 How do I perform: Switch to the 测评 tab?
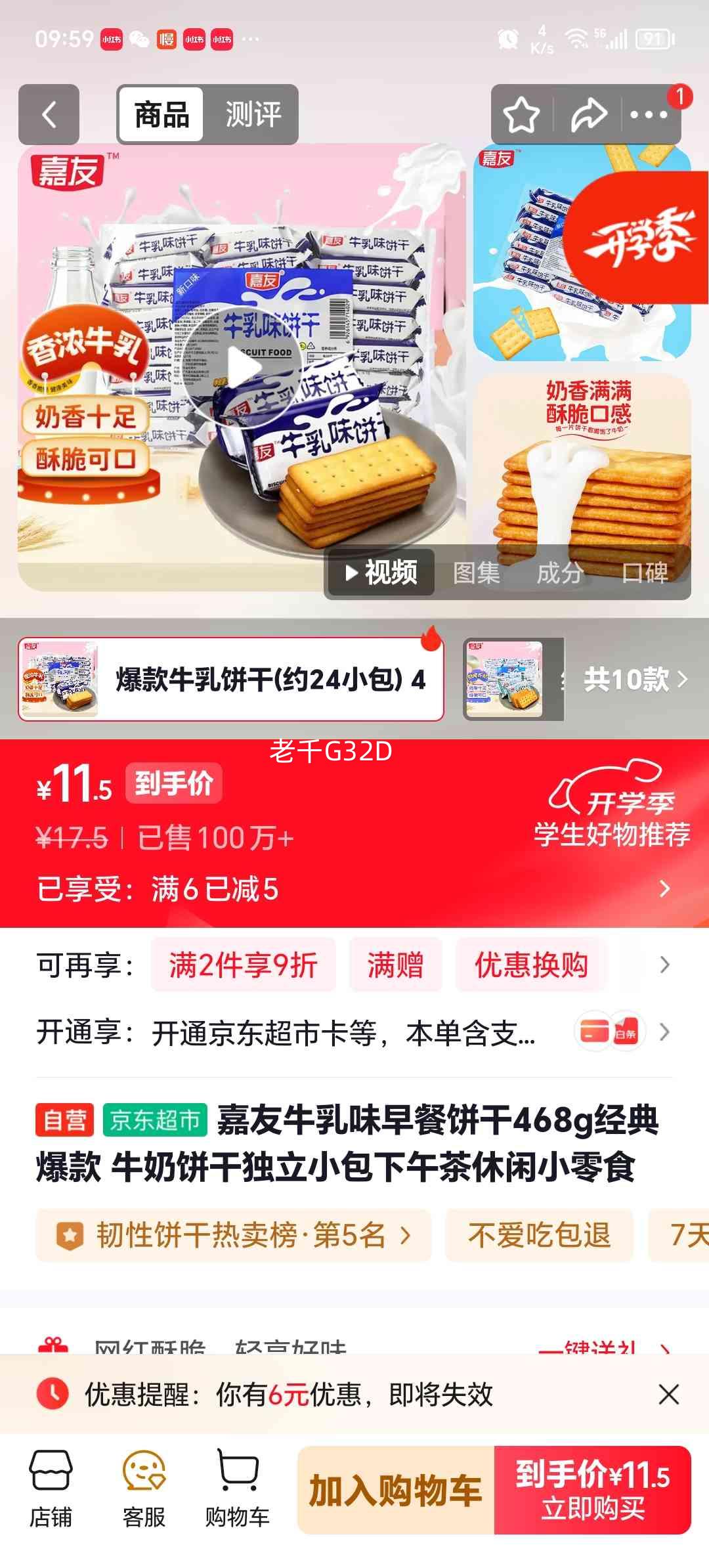coord(253,115)
